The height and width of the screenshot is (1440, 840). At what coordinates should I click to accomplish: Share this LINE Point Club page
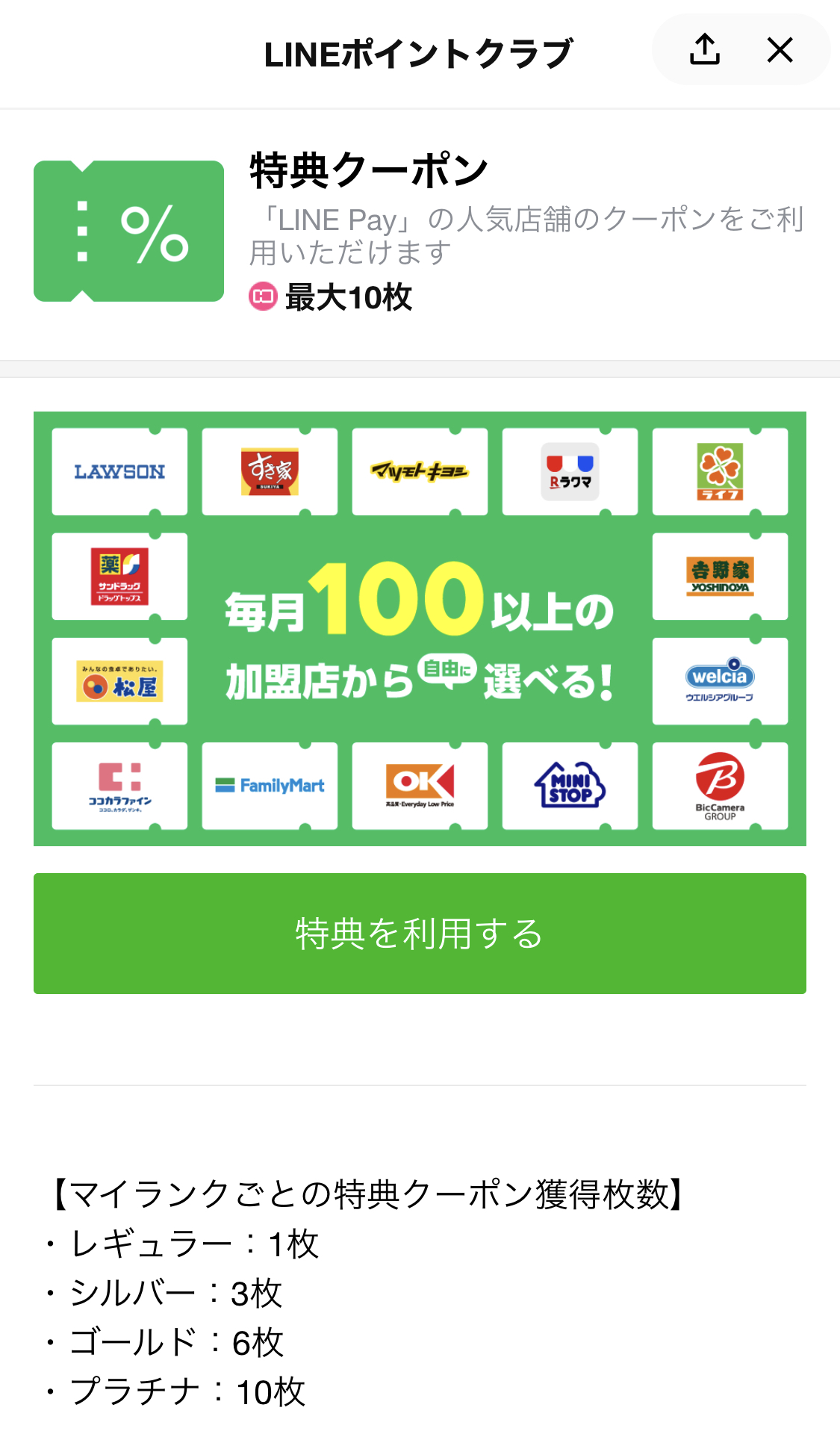tap(704, 50)
